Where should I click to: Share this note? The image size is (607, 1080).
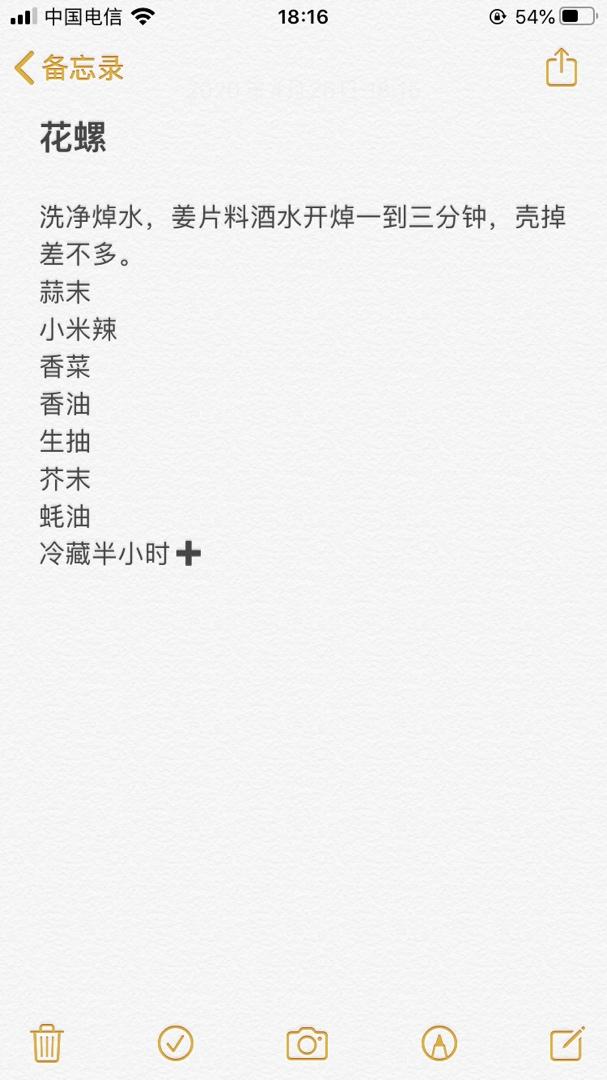562,67
